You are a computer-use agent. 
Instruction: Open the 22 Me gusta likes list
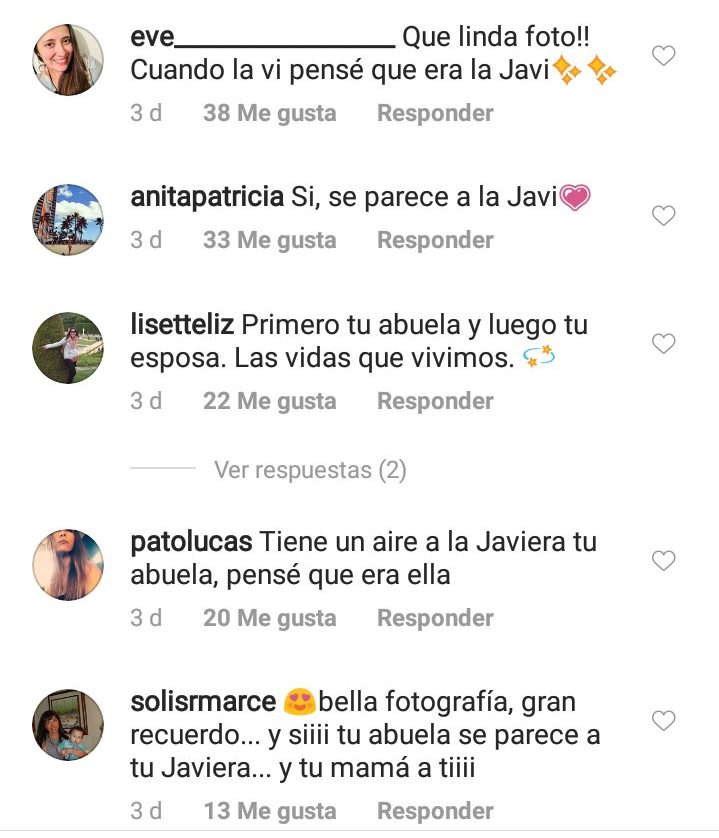coord(269,401)
